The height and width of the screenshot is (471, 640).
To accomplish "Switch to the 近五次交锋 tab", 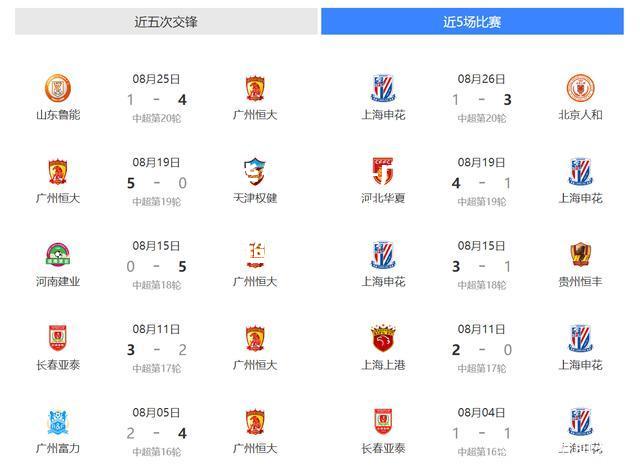I will tap(165, 22).
